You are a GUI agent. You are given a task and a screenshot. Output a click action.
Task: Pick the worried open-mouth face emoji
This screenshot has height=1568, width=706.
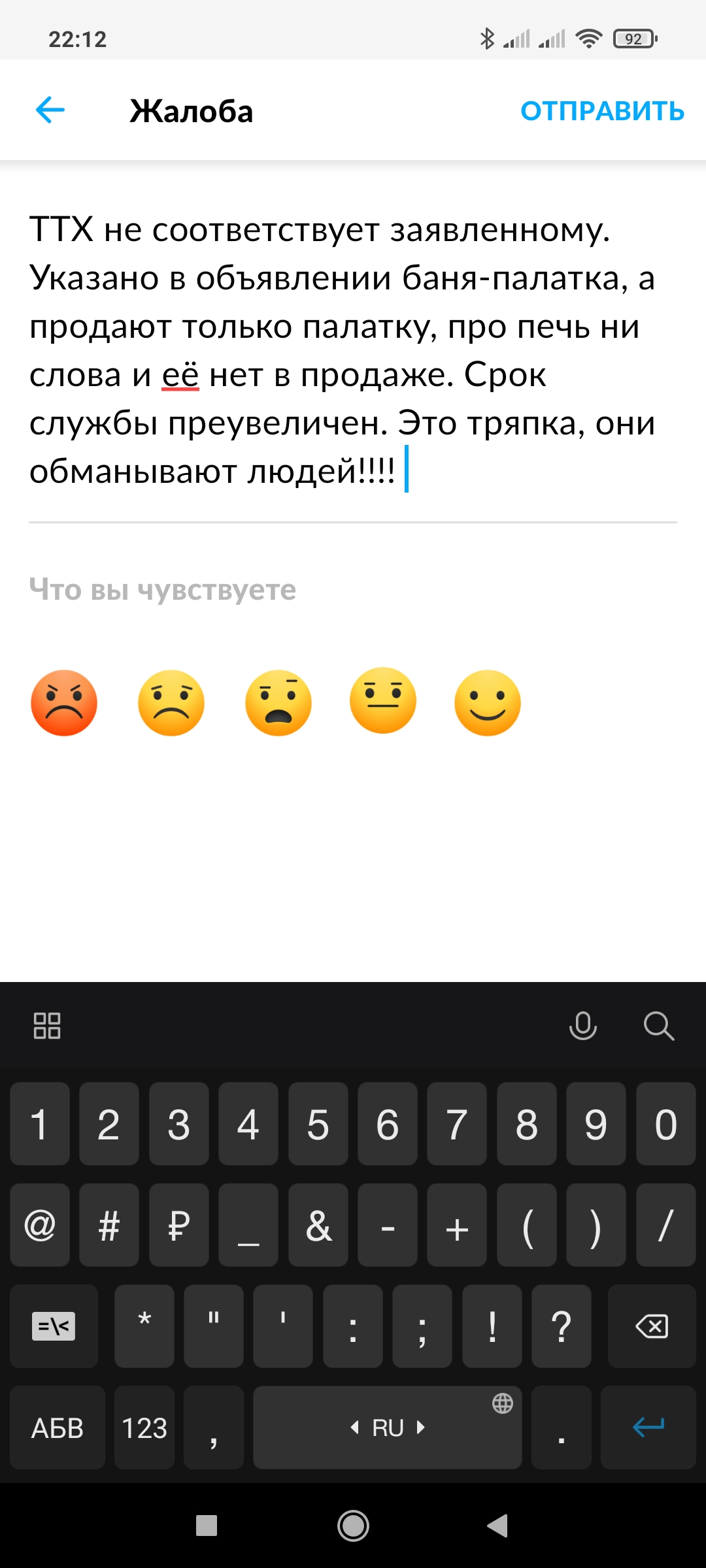(278, 703)
